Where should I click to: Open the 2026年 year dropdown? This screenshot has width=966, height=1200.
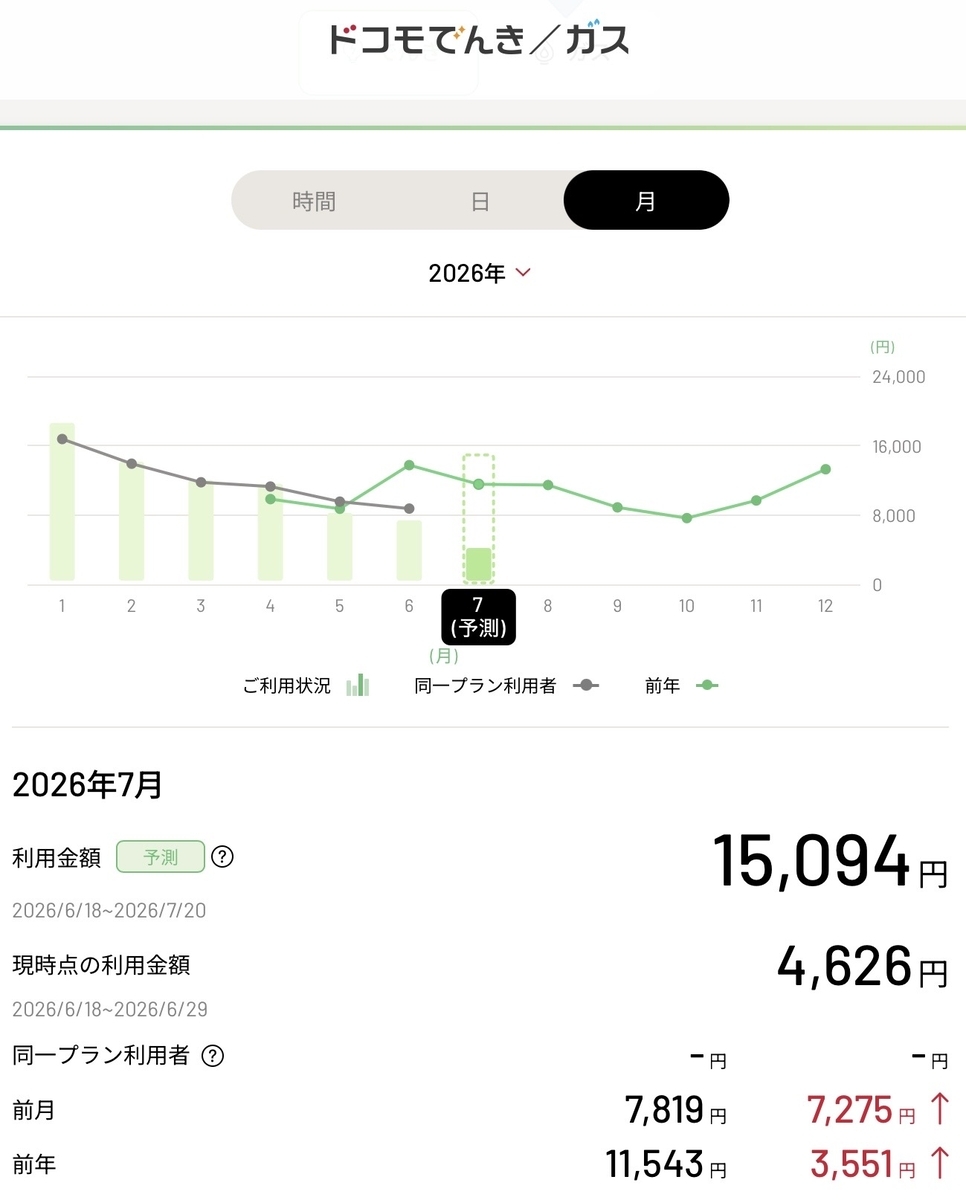[480, 273]
